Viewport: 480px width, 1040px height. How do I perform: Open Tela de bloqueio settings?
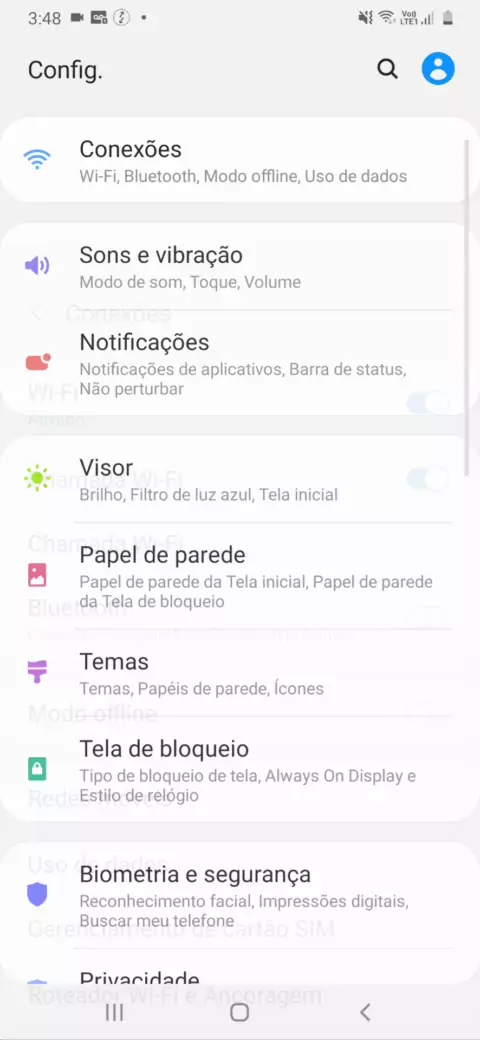pyautogui.click(x=240, y=769)
